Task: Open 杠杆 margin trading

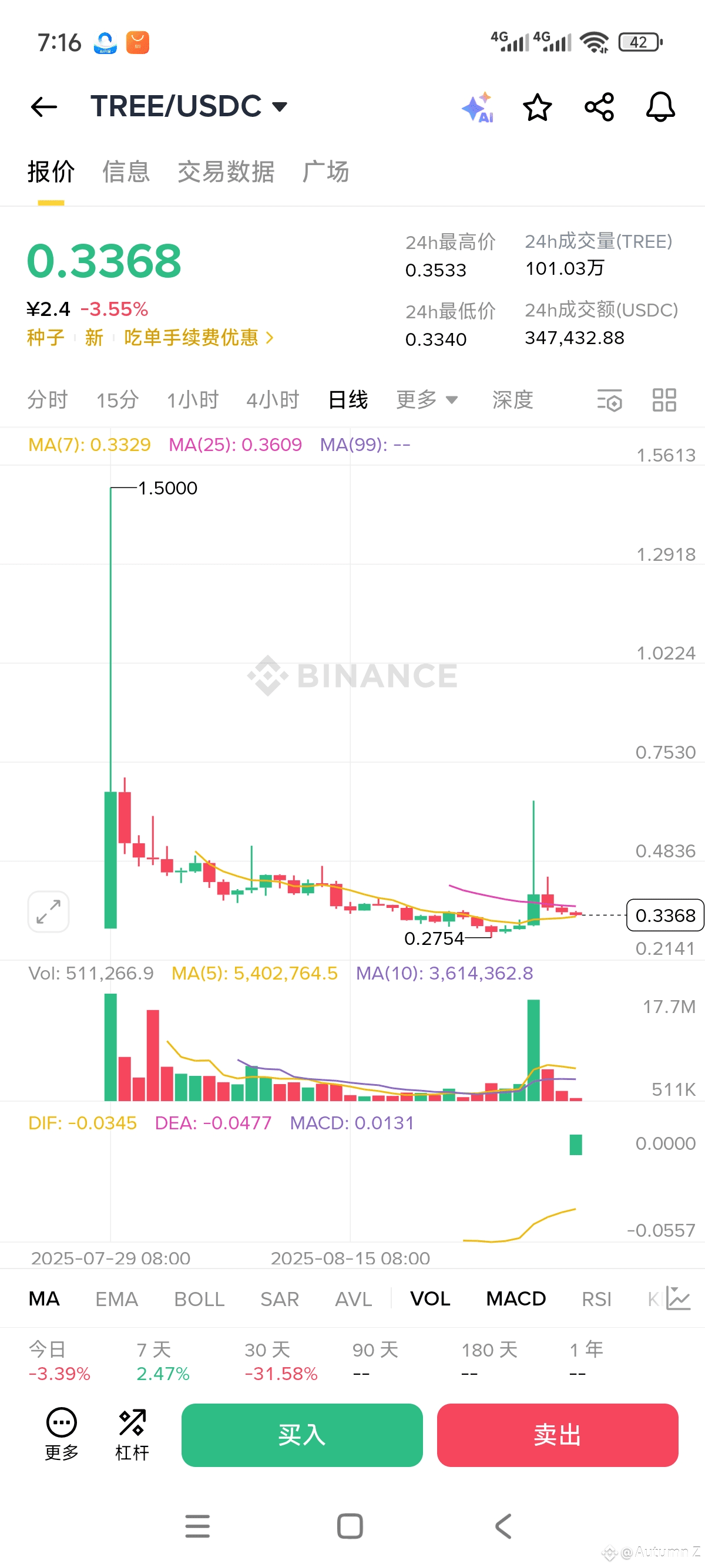Action: pos(132,1434)
